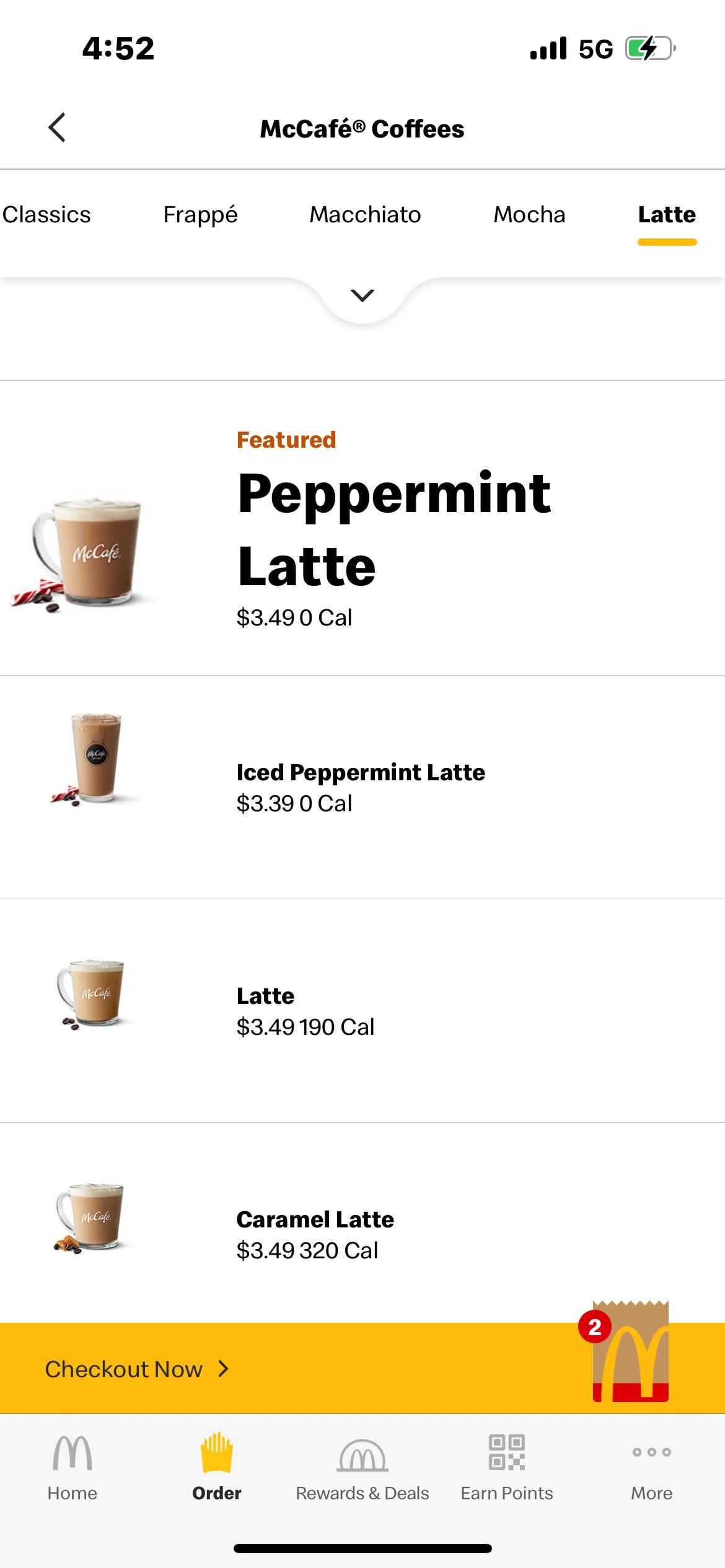The width and height of the screenshot is (725, 1568).
Task: Select the Macchiato tab
Action: pyautogui.click(x=365, y=215)
